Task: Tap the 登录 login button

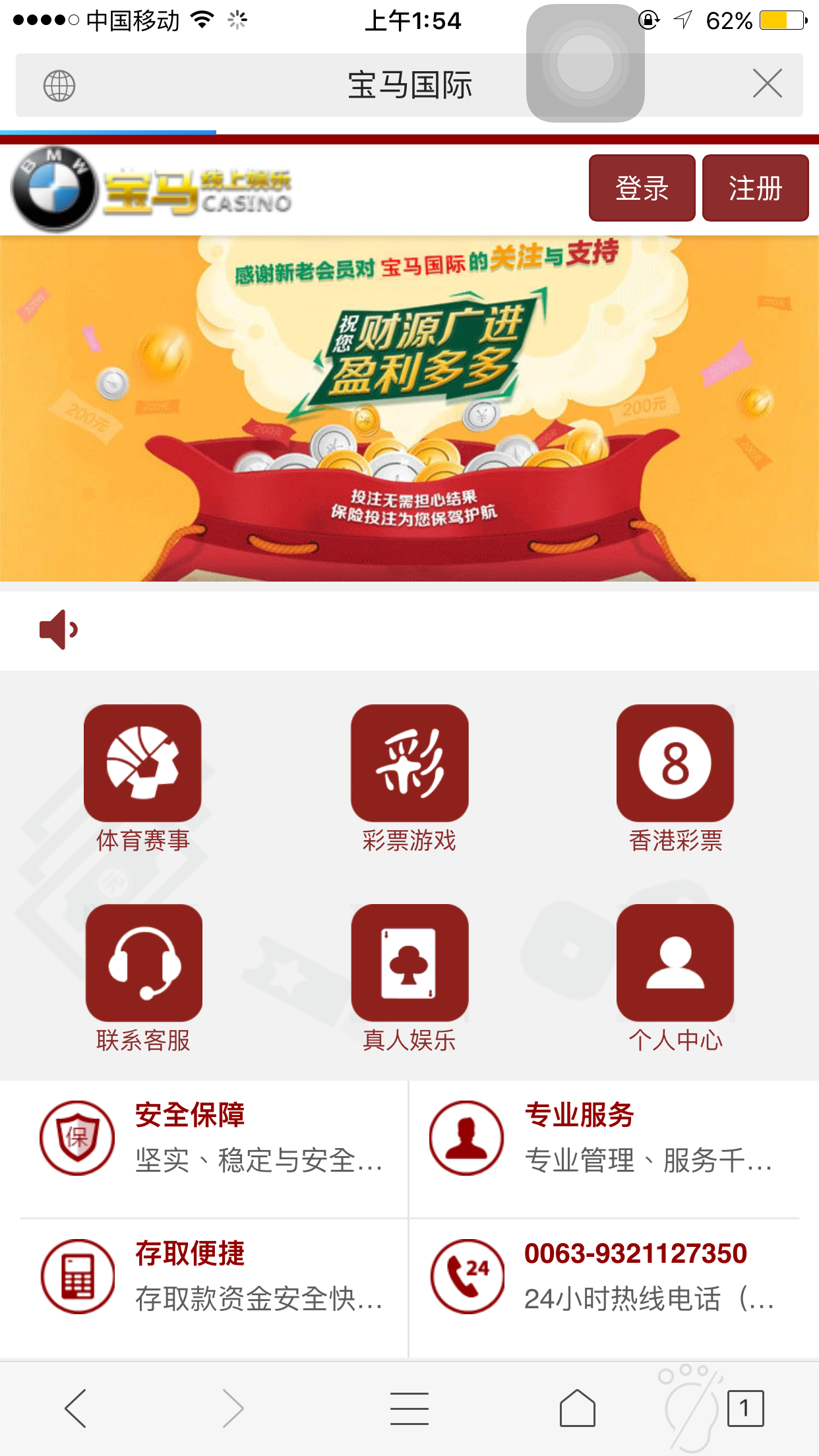Action: click(642, 188)
